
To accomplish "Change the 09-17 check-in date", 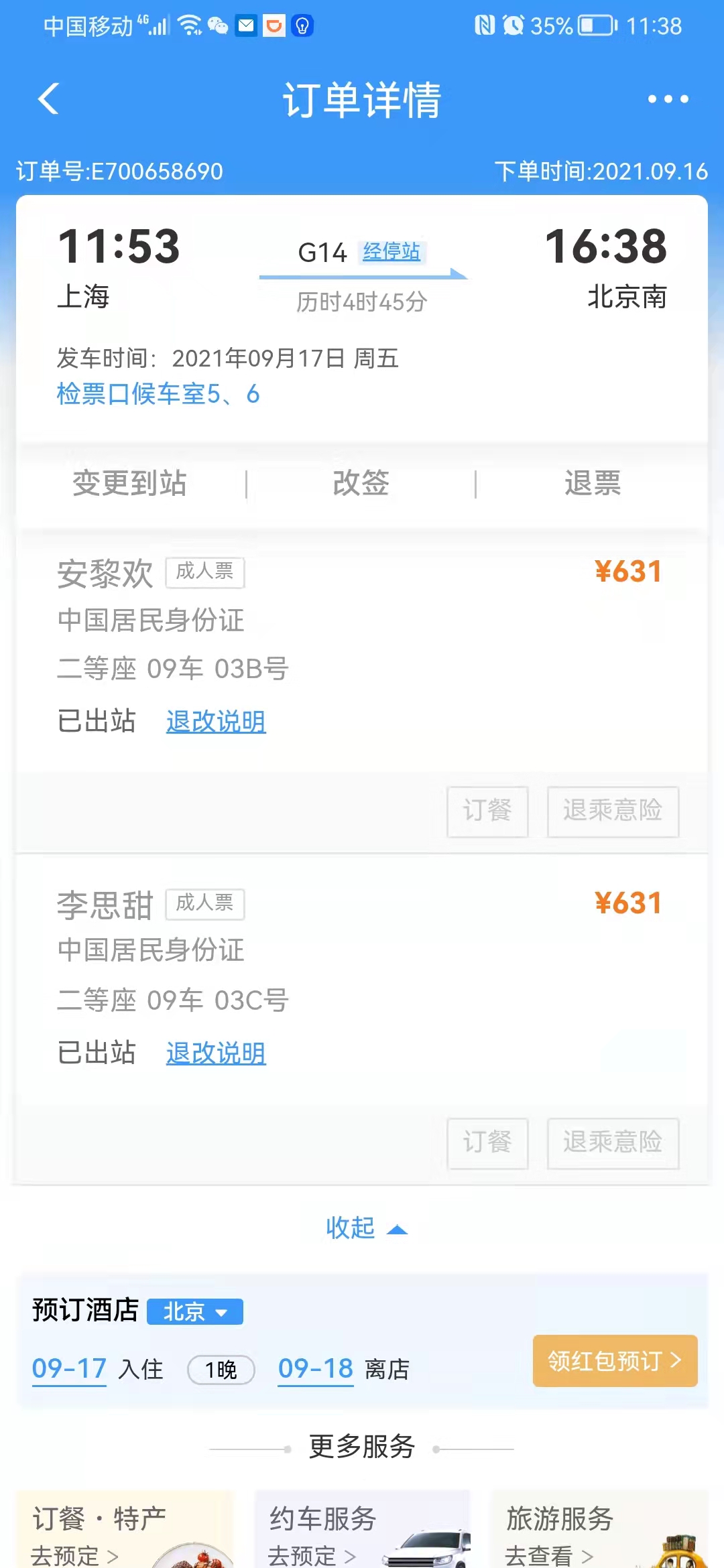I will [x=70, y=1368].
